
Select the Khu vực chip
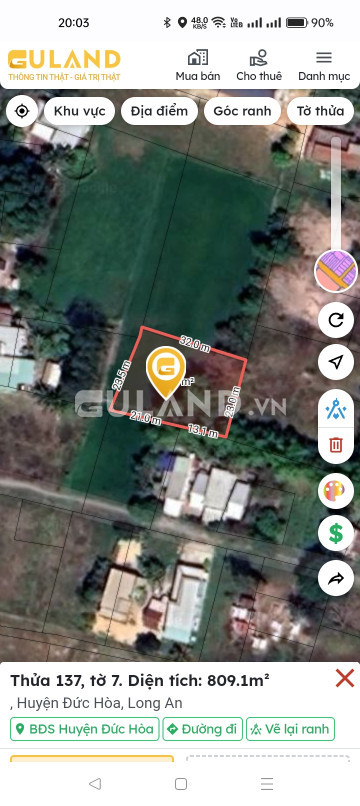[80, 111]
